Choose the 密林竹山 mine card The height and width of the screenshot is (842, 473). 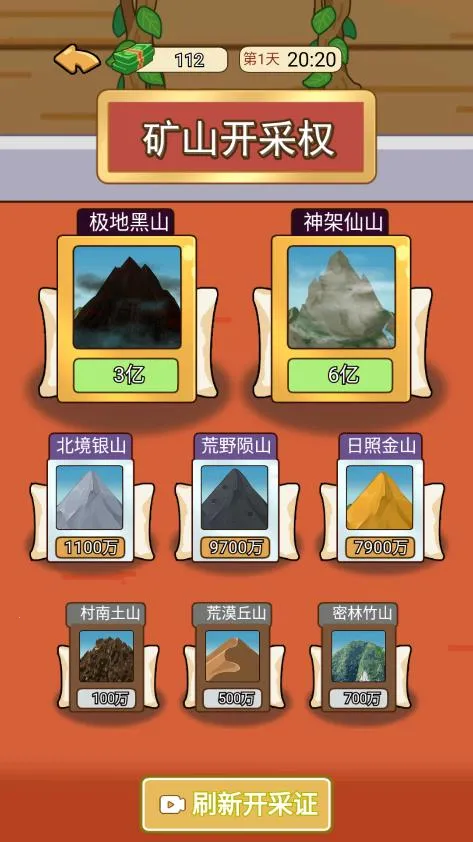pos(359,657)
